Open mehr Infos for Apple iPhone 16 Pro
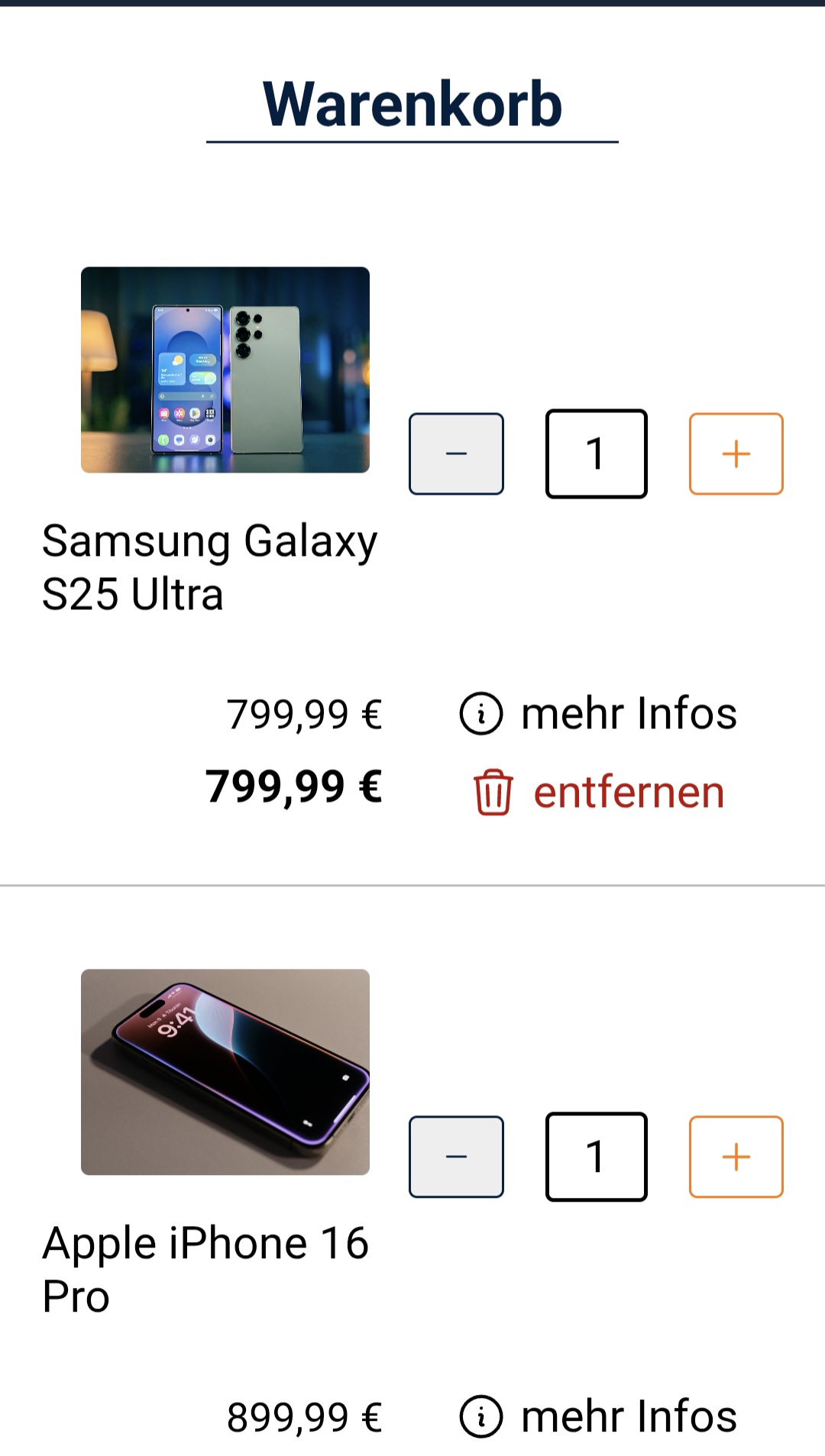 (x=598, y=1416)
